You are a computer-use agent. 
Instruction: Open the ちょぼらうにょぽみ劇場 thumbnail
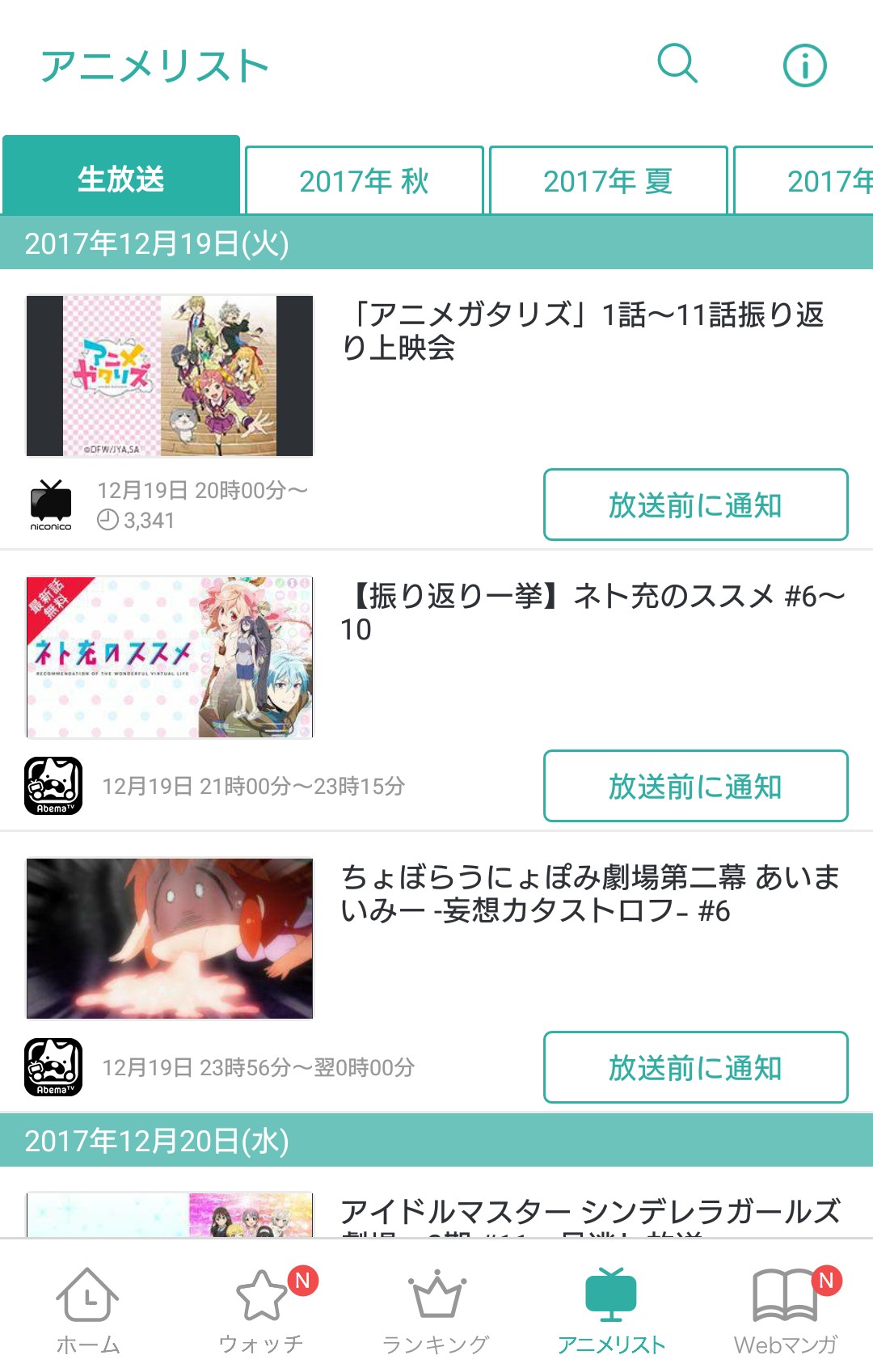170,939
